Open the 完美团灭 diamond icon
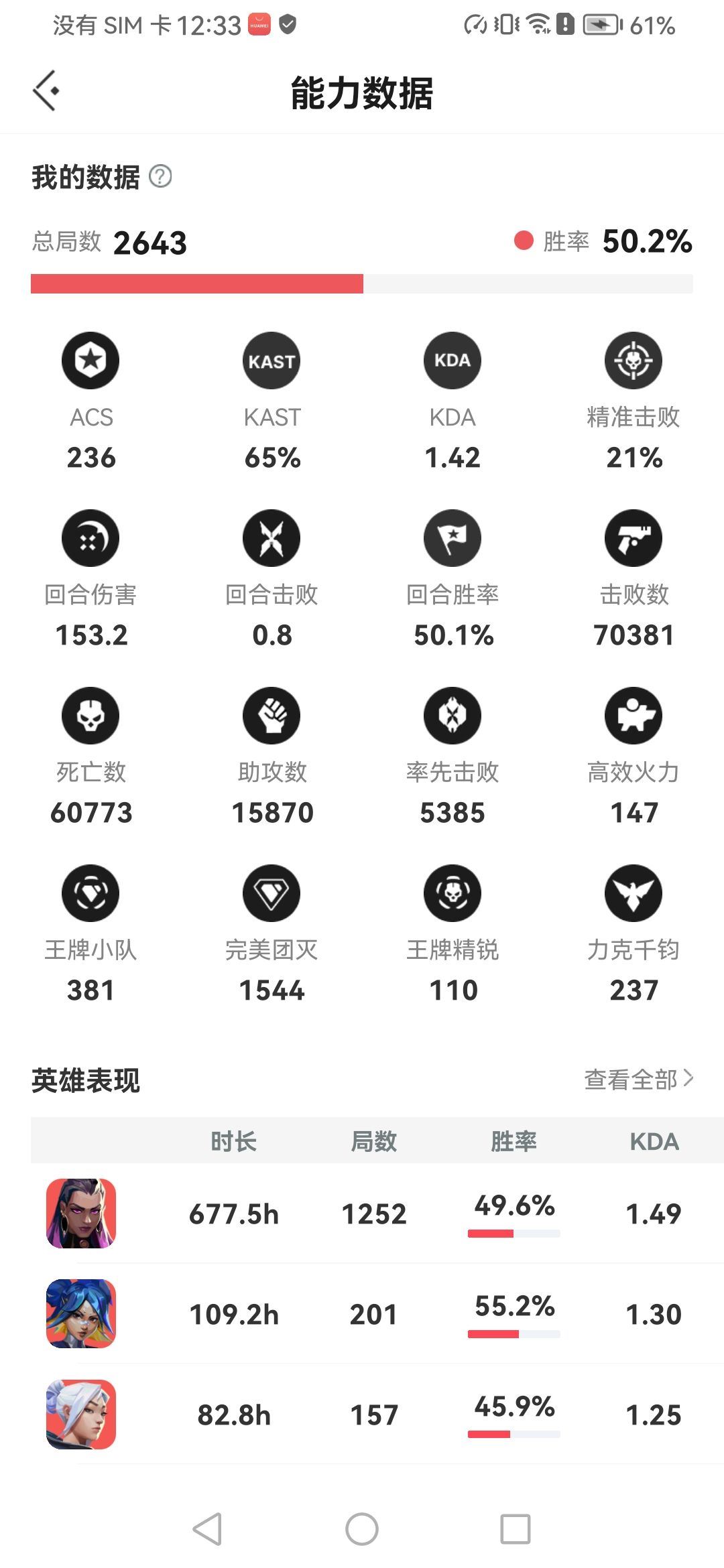Viewport: 724px width, 1568px height. (271, 893)
